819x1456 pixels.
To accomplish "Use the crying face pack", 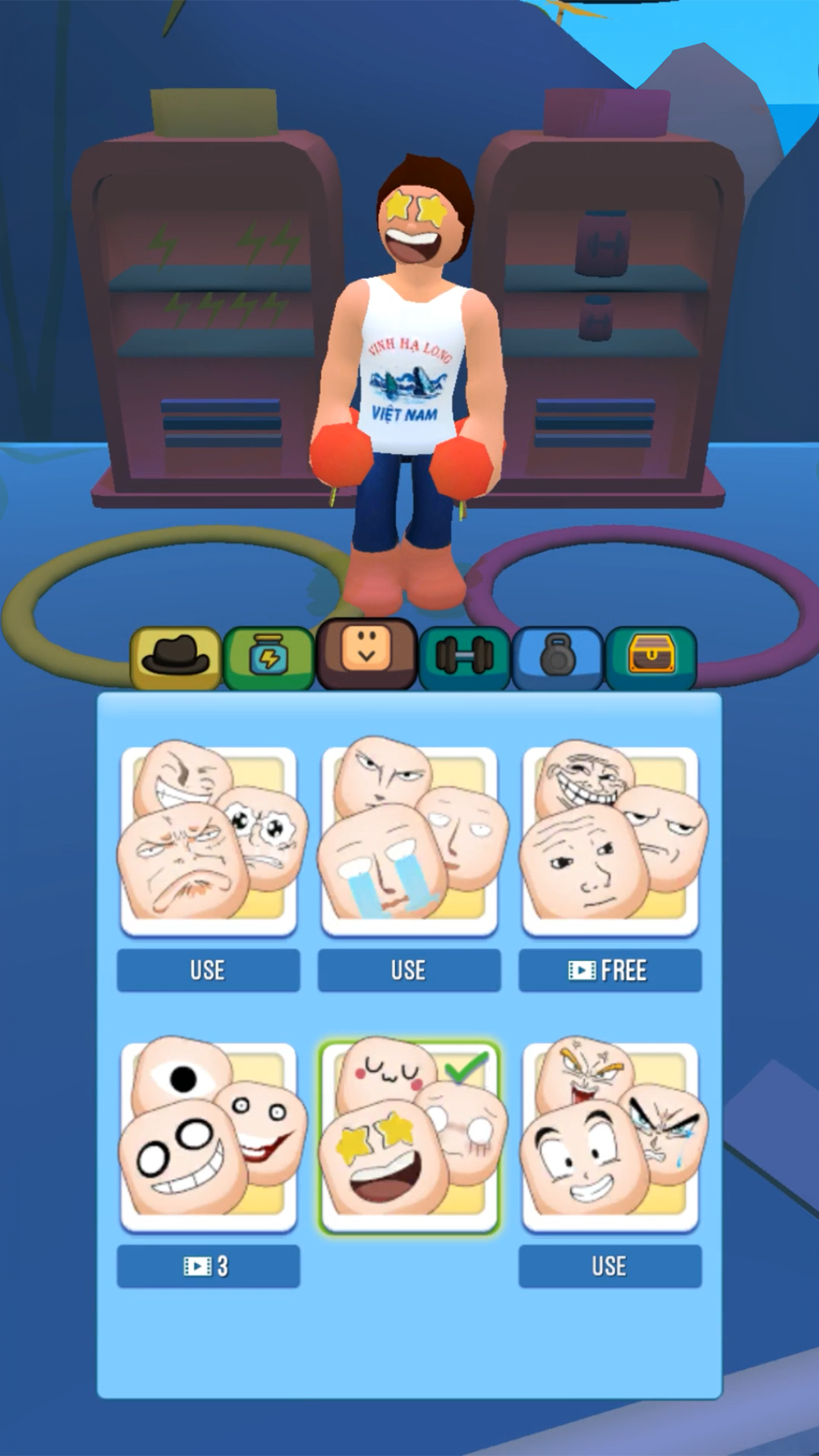I will [409, 970].
